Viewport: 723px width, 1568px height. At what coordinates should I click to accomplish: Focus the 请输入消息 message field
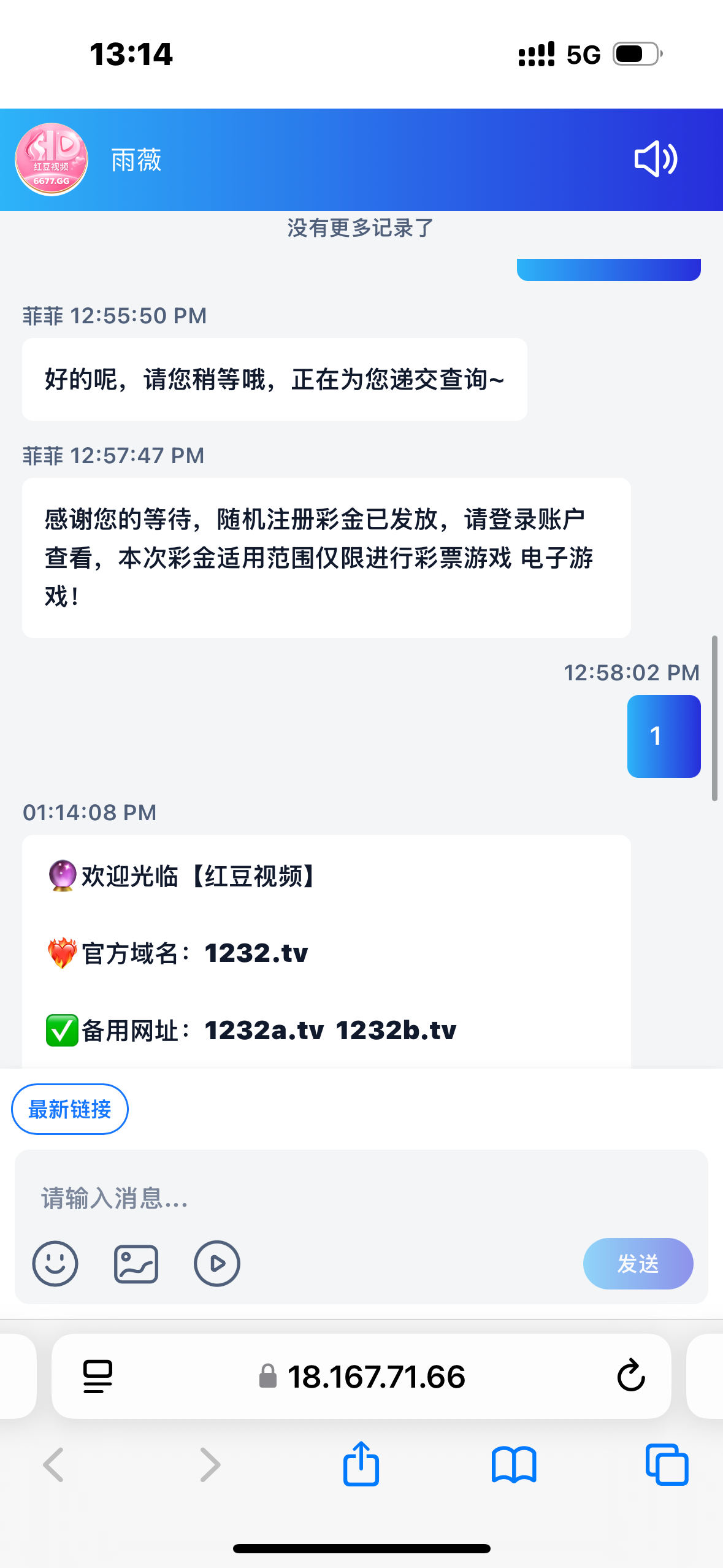tap(361, 1197)
